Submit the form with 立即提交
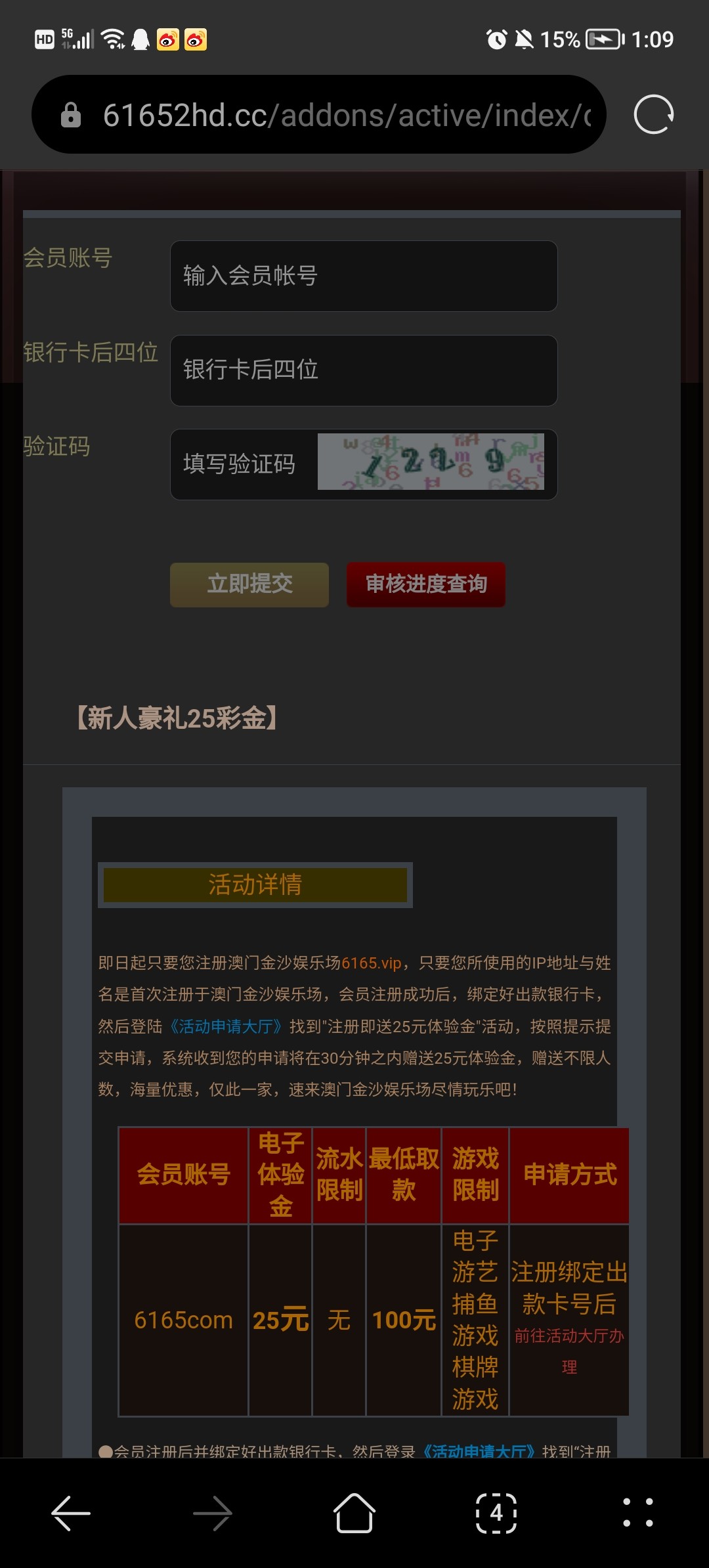 (x=249, y=584)
